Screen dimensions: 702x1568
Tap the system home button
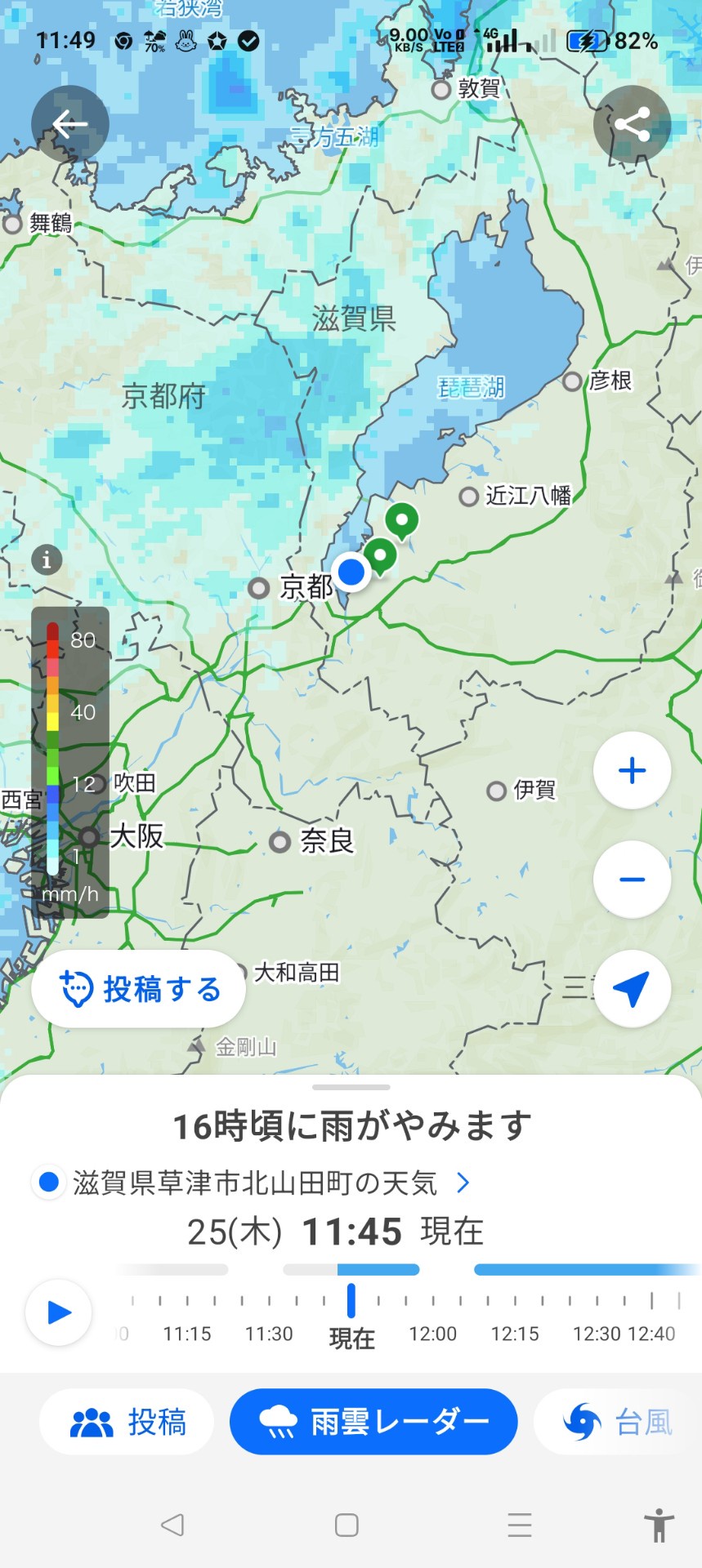[x=347, y=1525]
